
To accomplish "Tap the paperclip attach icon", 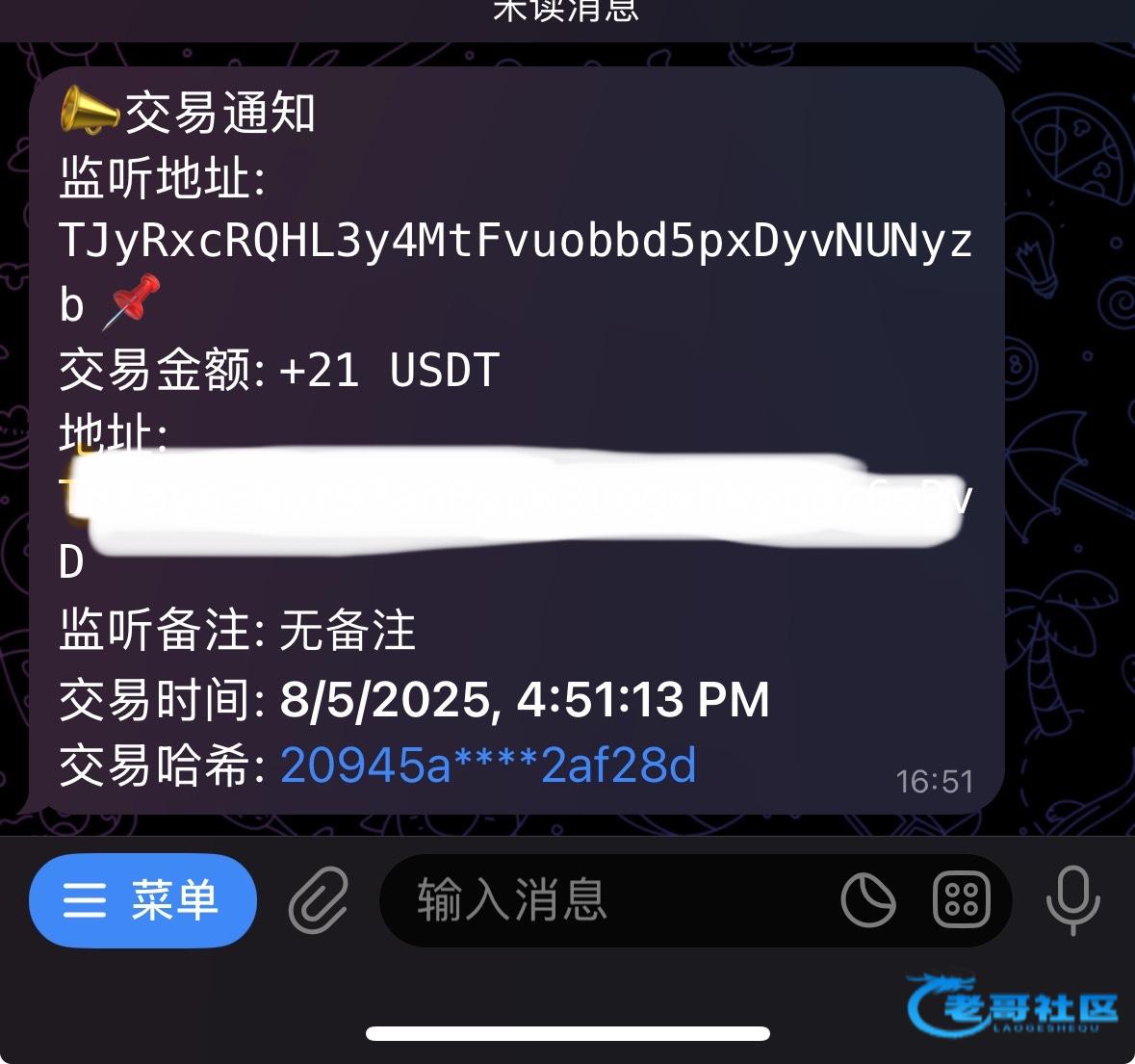I will click(319, 900).
